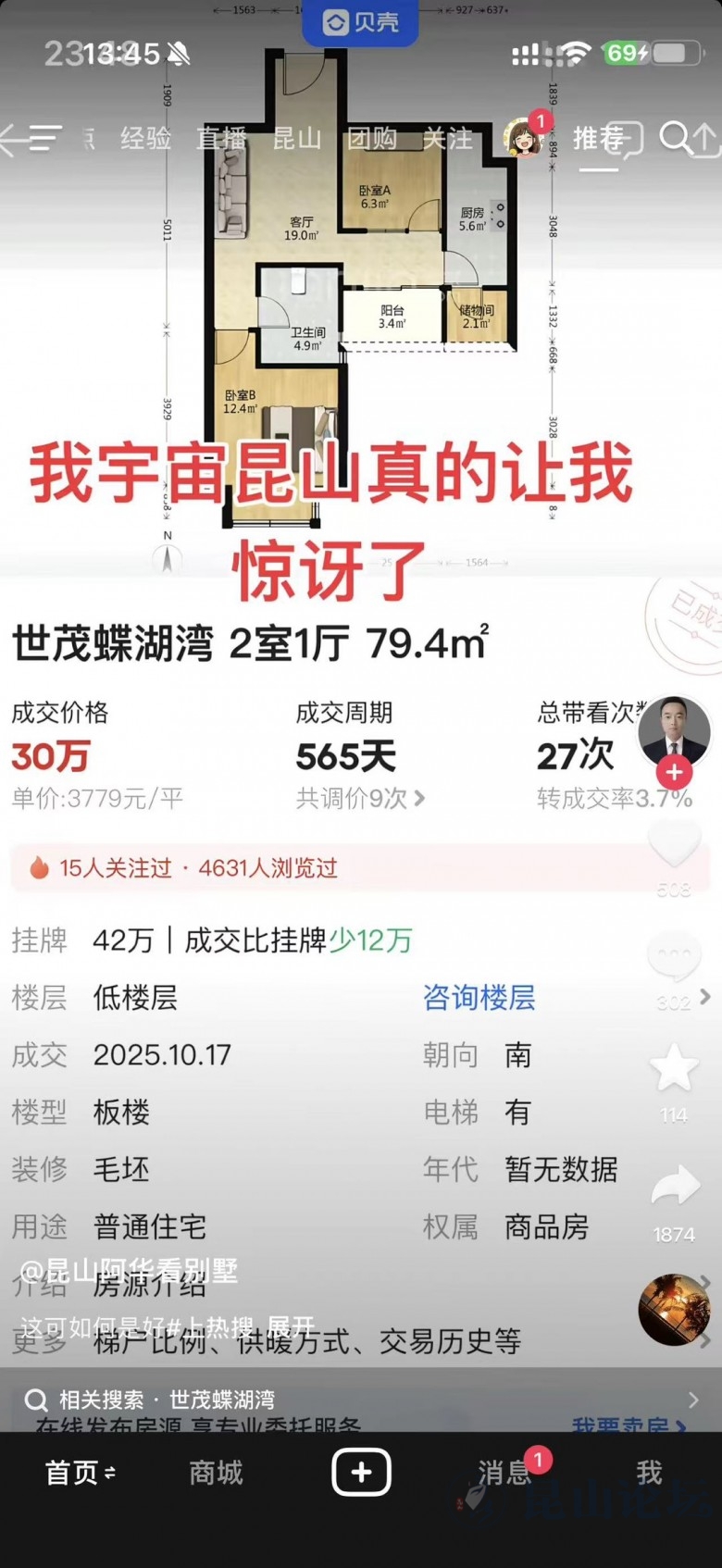Open the comments bubble
The width and height of the screenshot is (722, 1568).
click(674, 958)
